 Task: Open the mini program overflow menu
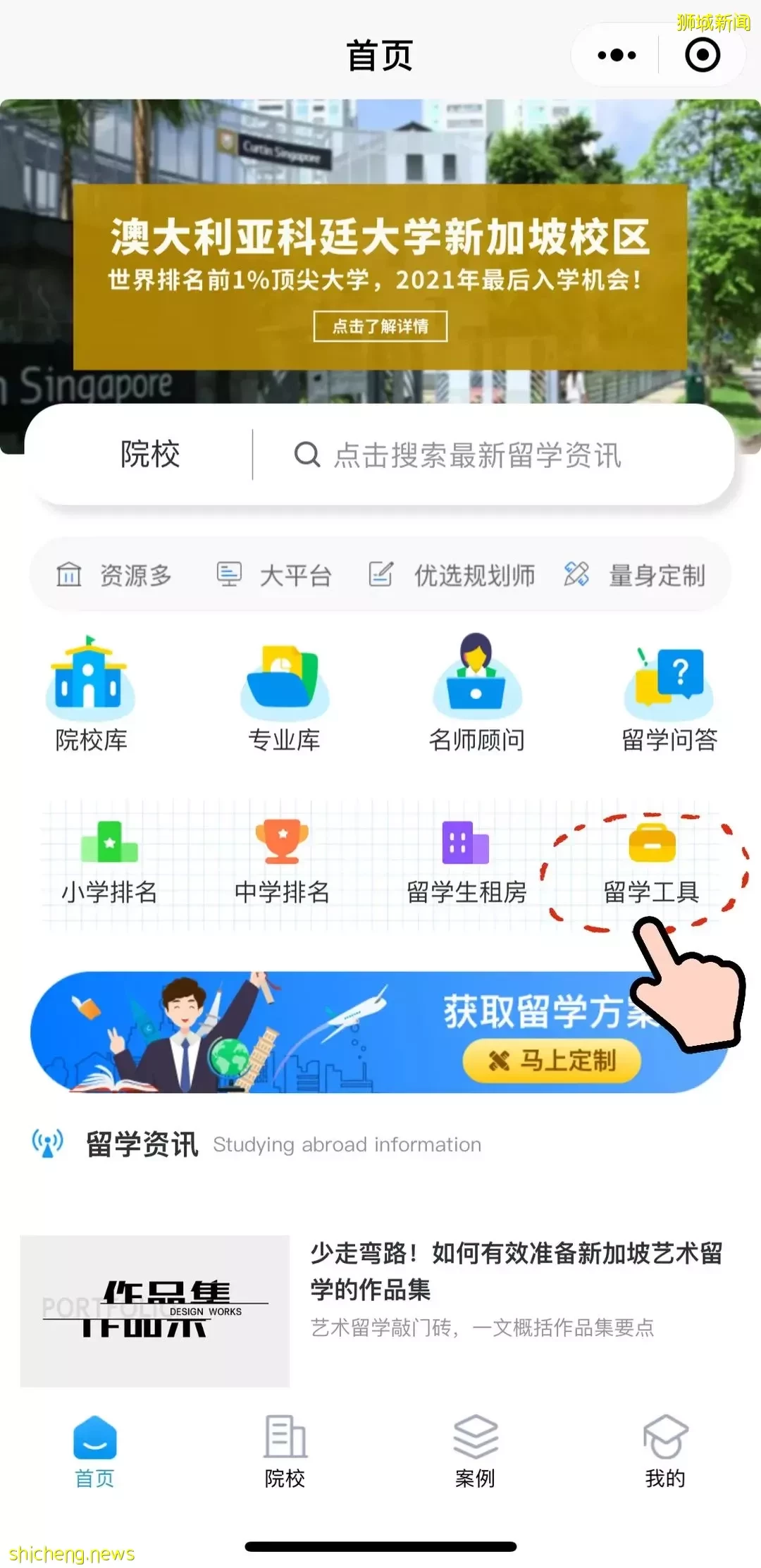(617, 55)
